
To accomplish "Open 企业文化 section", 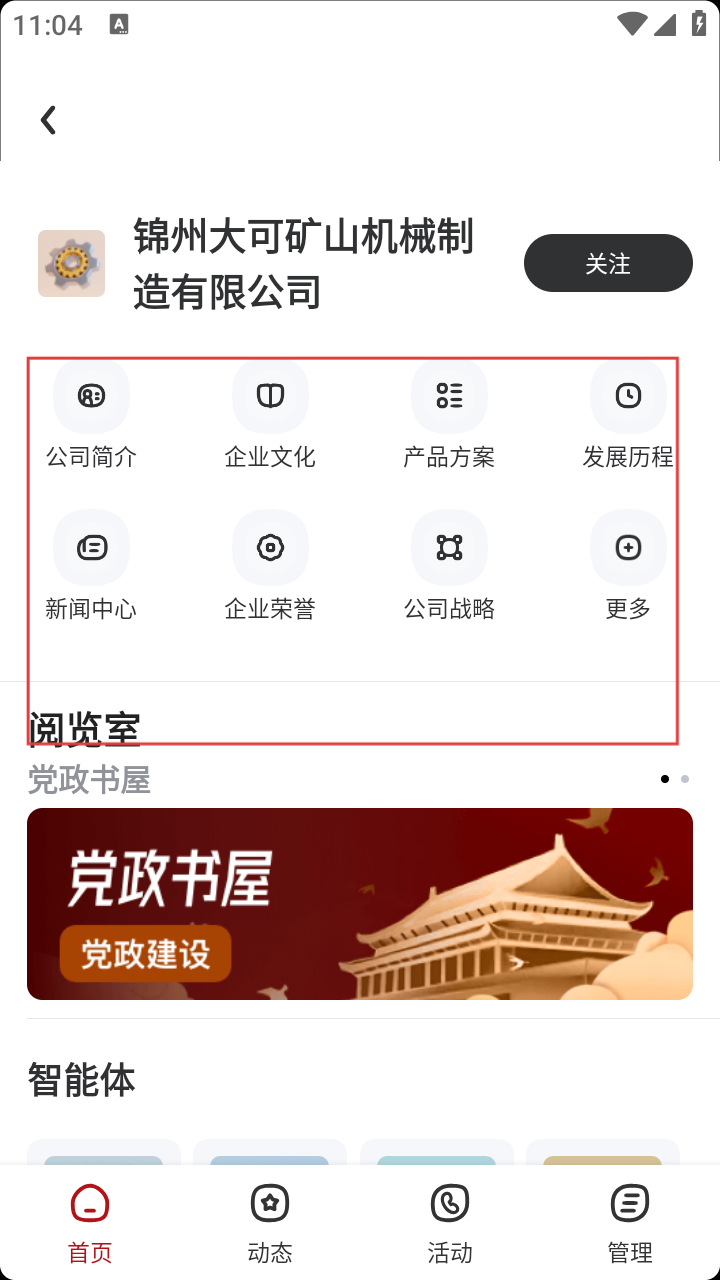I will (x=270, y=415).
